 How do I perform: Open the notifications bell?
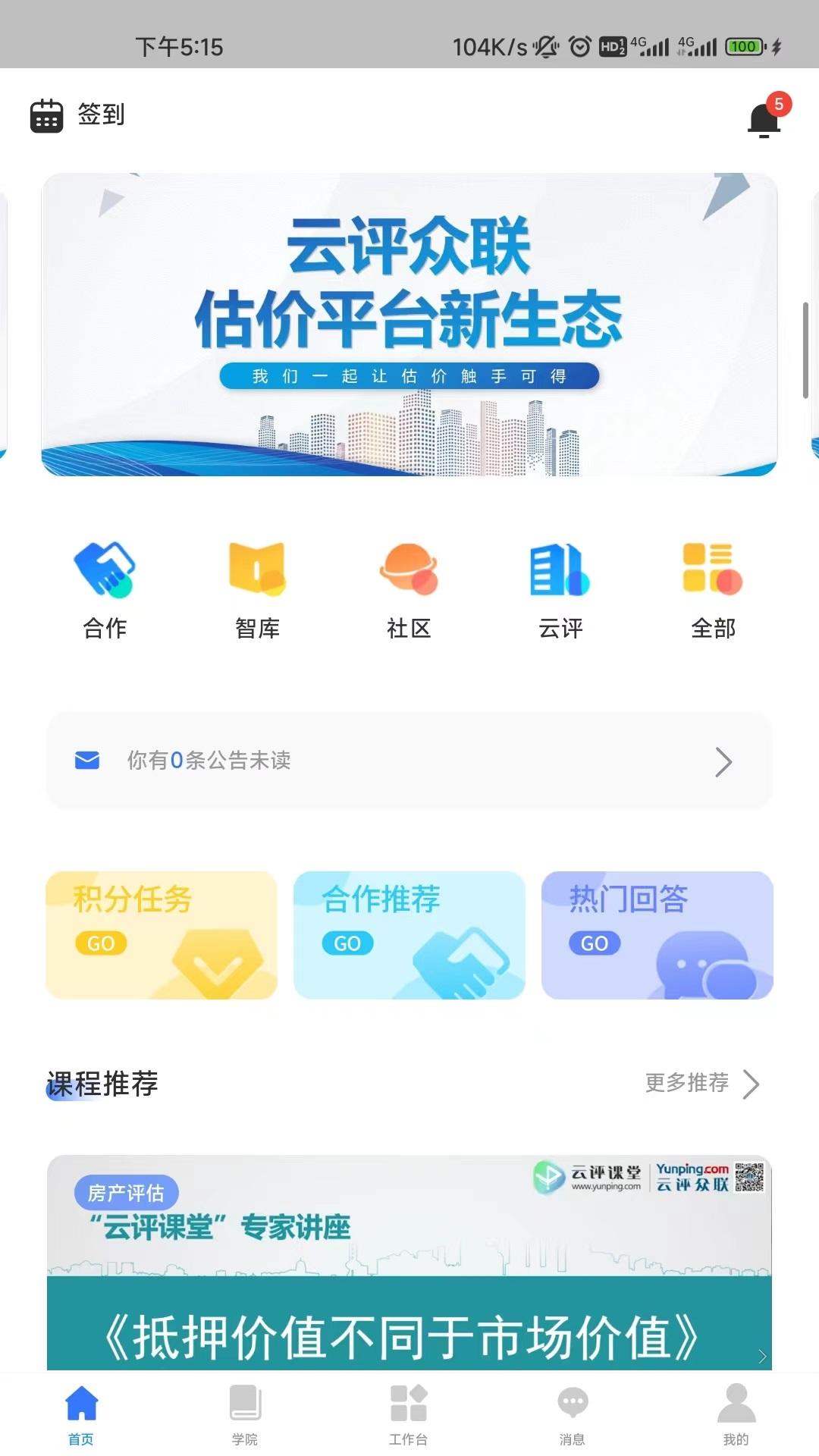tap(764, 119)
